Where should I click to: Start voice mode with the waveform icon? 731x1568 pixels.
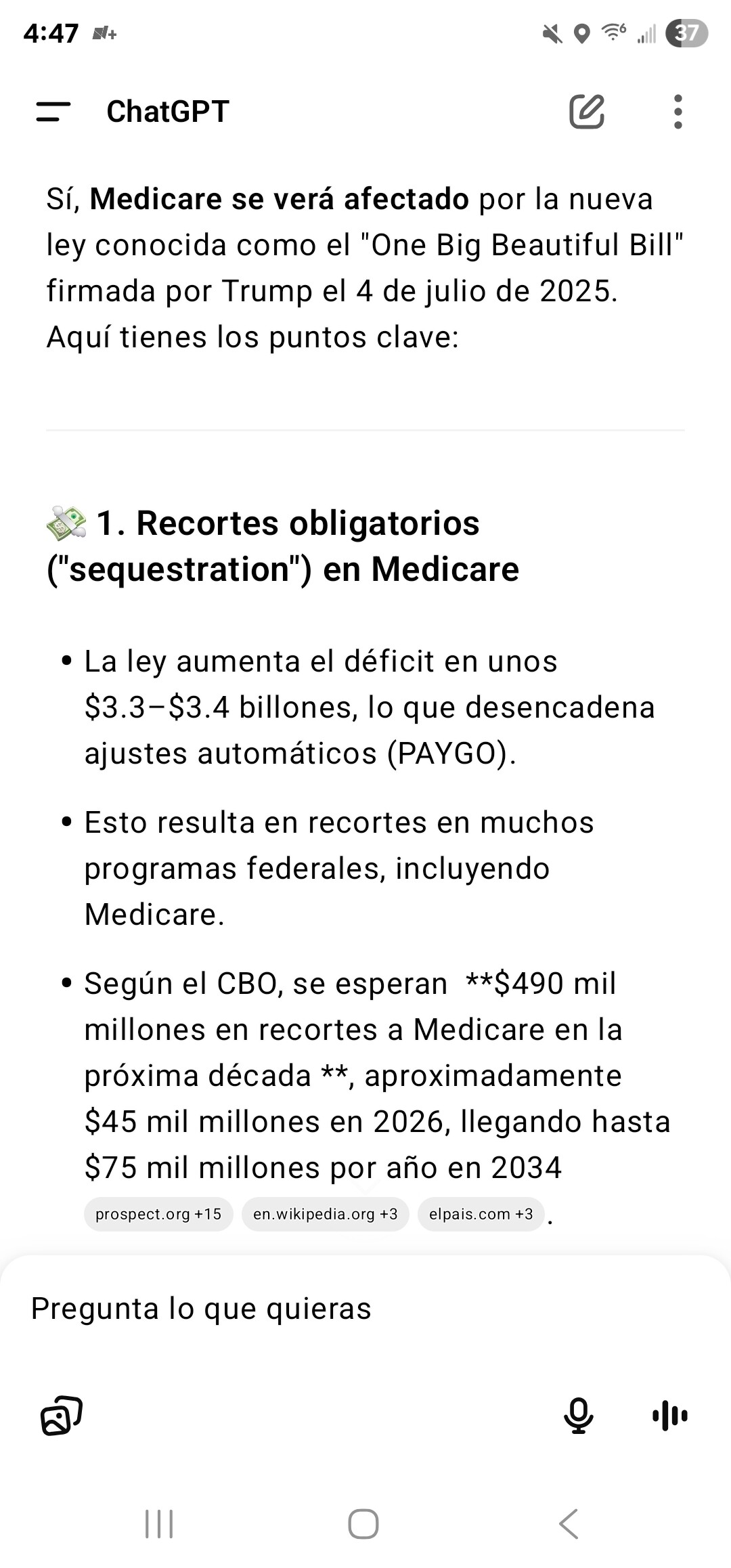tap(670, 1415)
